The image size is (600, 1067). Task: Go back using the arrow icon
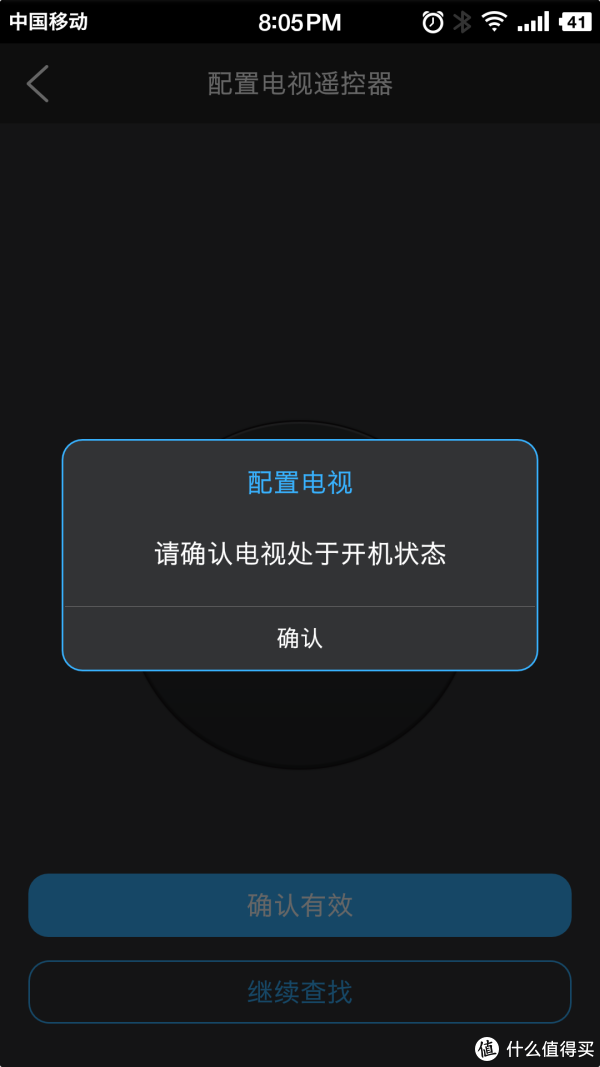[x=38, y=84]
